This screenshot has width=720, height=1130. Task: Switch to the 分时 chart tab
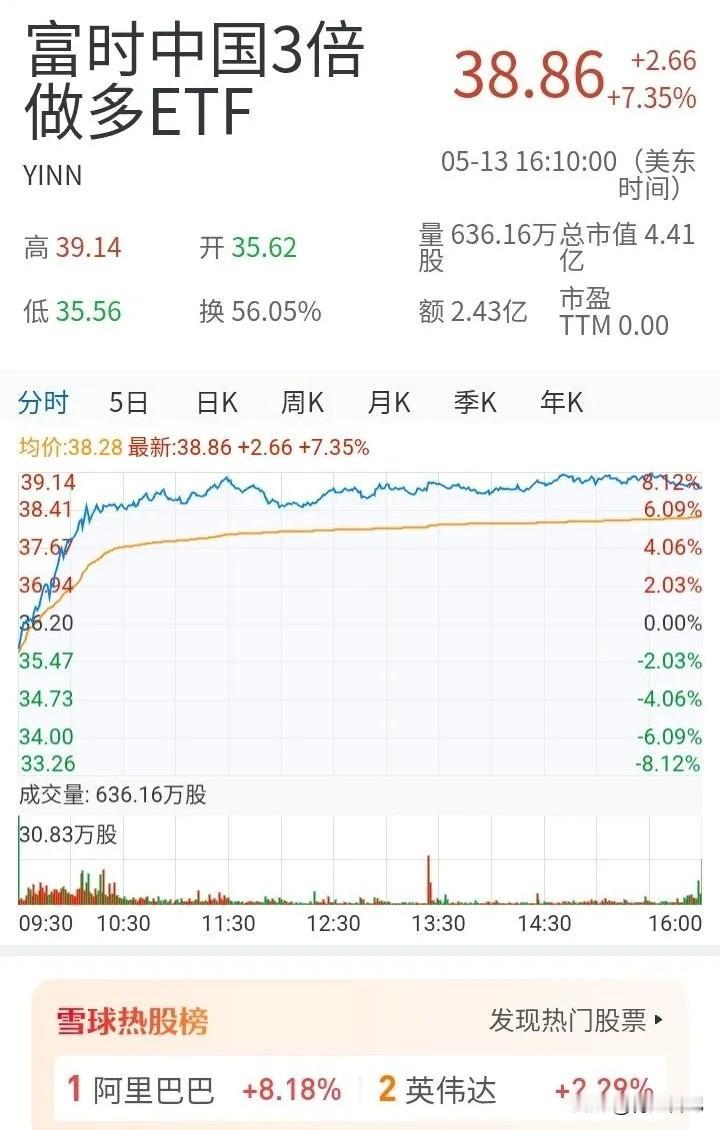click(43, 402)
